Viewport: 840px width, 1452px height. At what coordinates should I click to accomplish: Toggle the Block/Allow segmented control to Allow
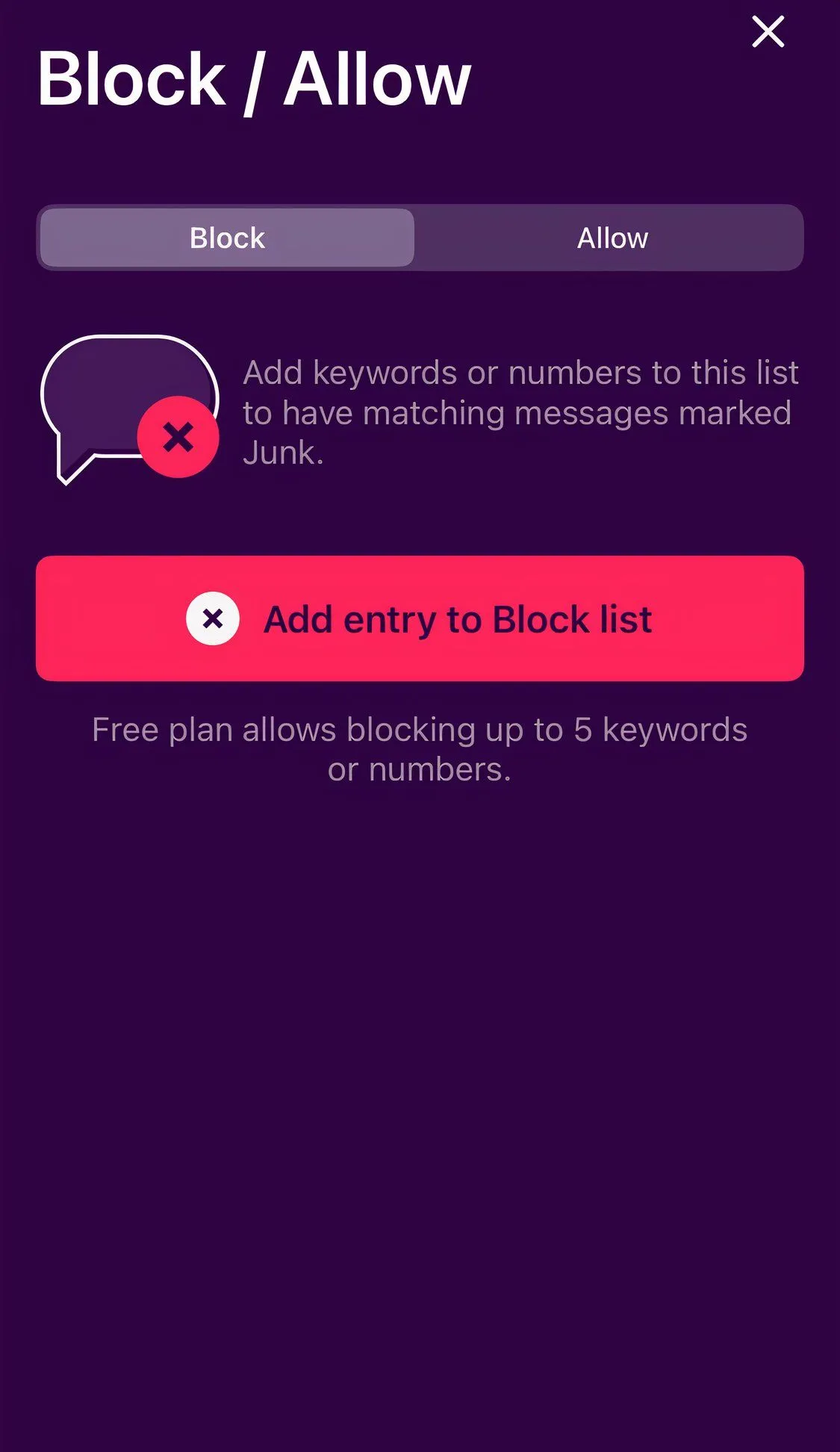[612, 238]
